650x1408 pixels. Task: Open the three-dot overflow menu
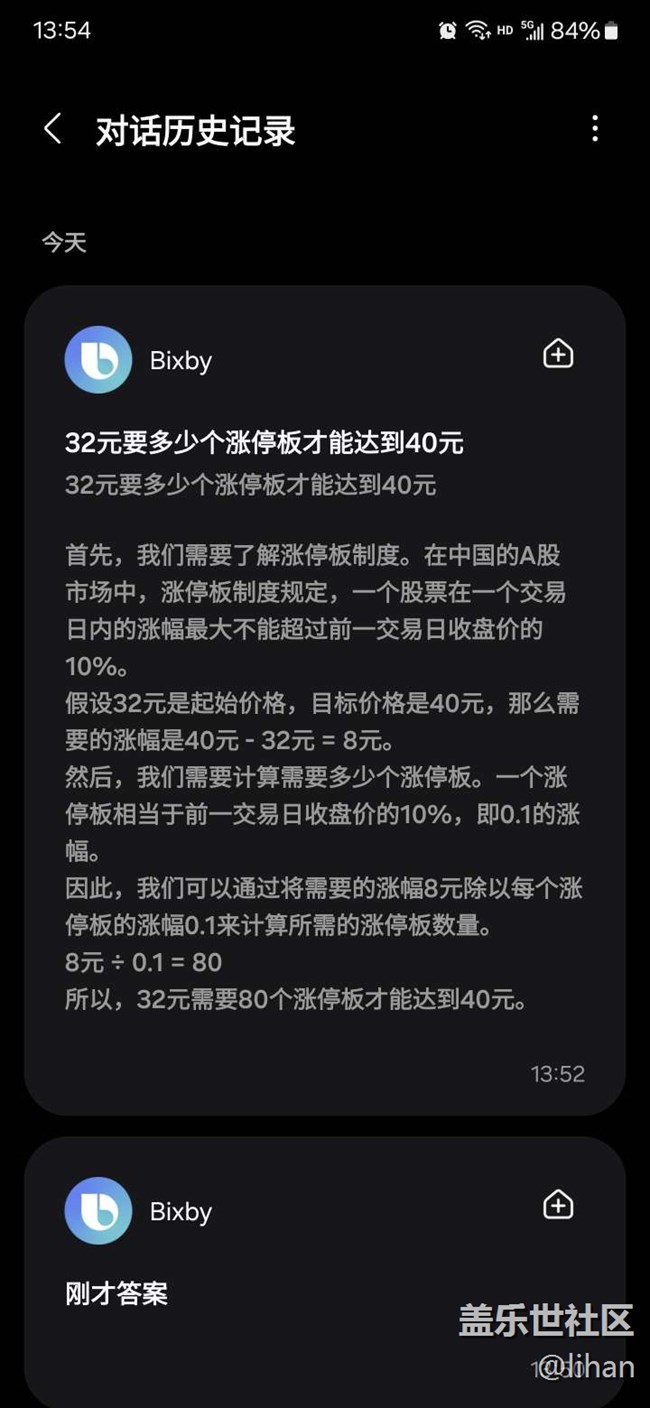coord(595,128)
